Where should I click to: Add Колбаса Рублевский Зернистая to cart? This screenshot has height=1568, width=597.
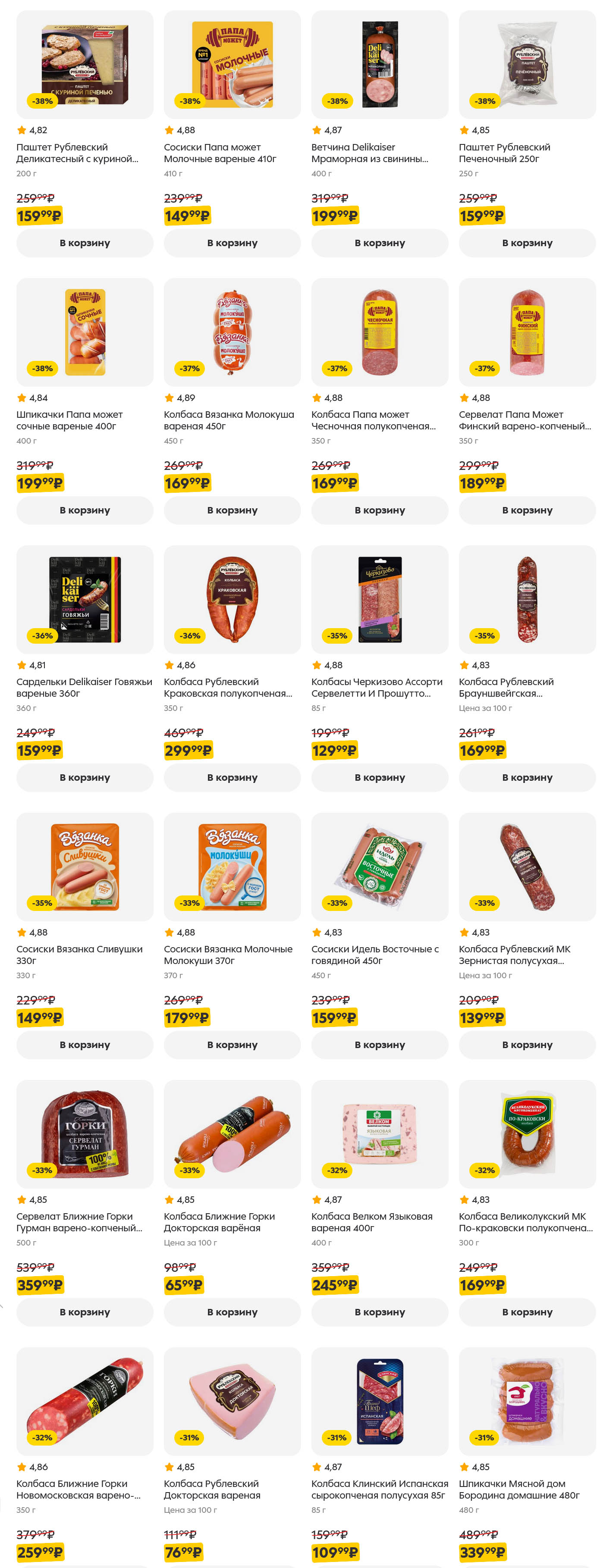tap(527, 1045)
